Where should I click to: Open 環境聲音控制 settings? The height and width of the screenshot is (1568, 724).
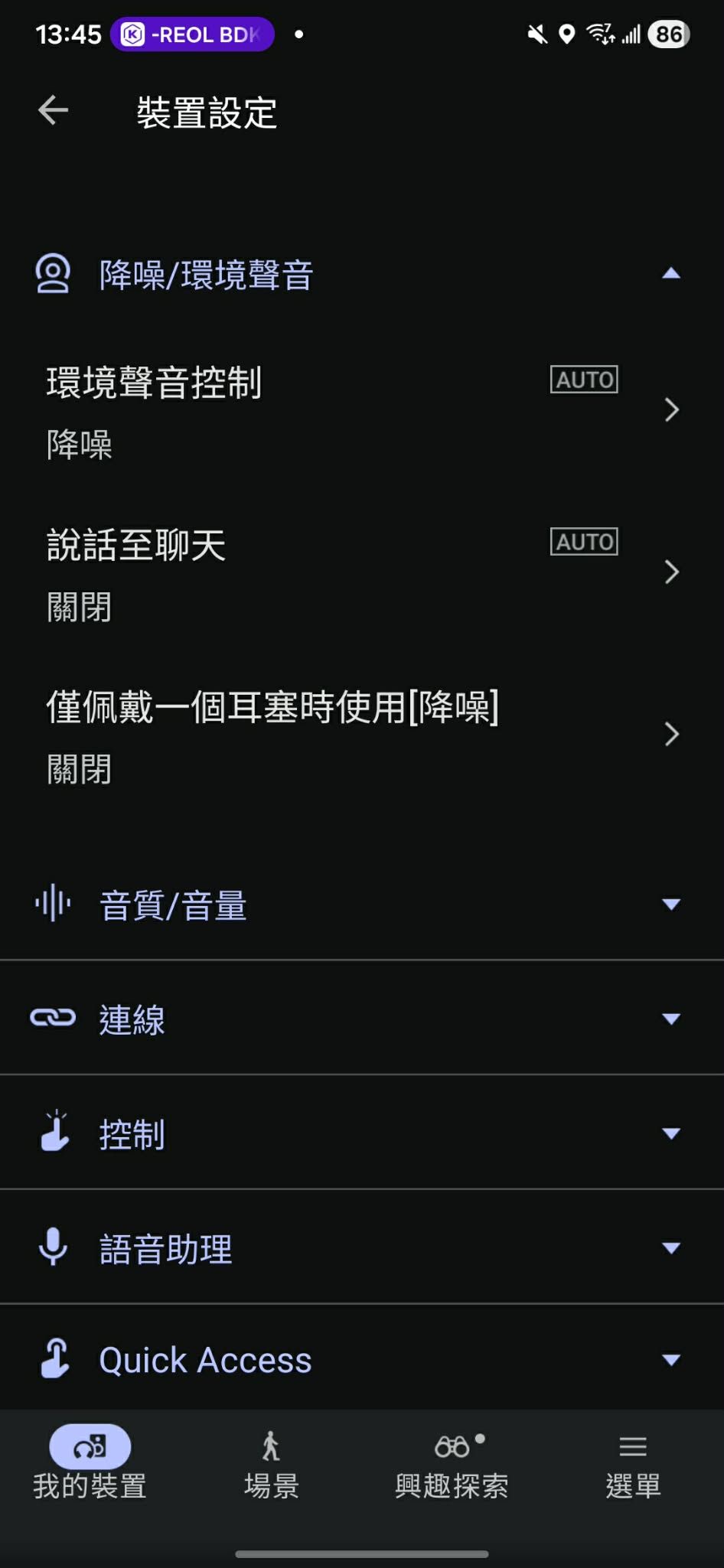pos(361,411)
